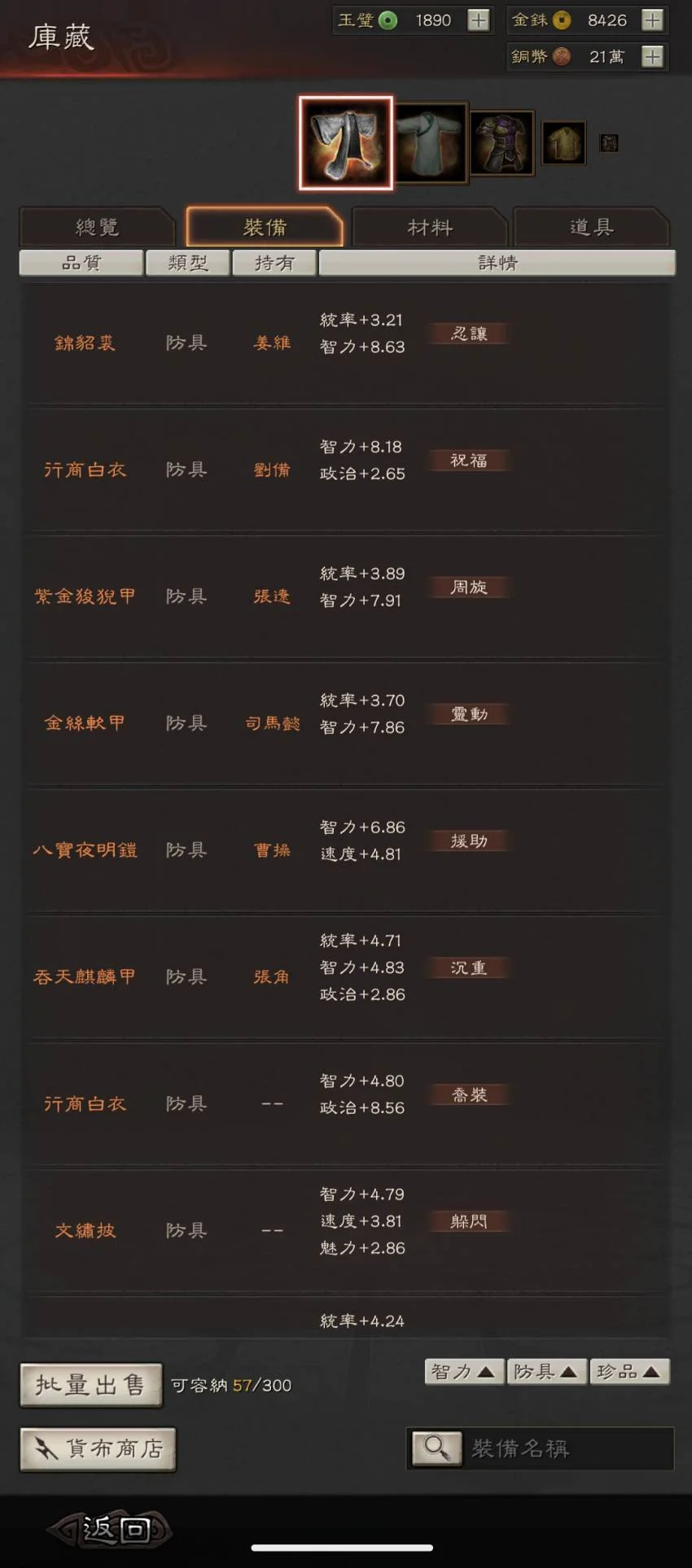The height and width of the screenshot is (1568, 692).
Task: Tap the 裝備名稱 search field
Action: tap(567, 1448)
